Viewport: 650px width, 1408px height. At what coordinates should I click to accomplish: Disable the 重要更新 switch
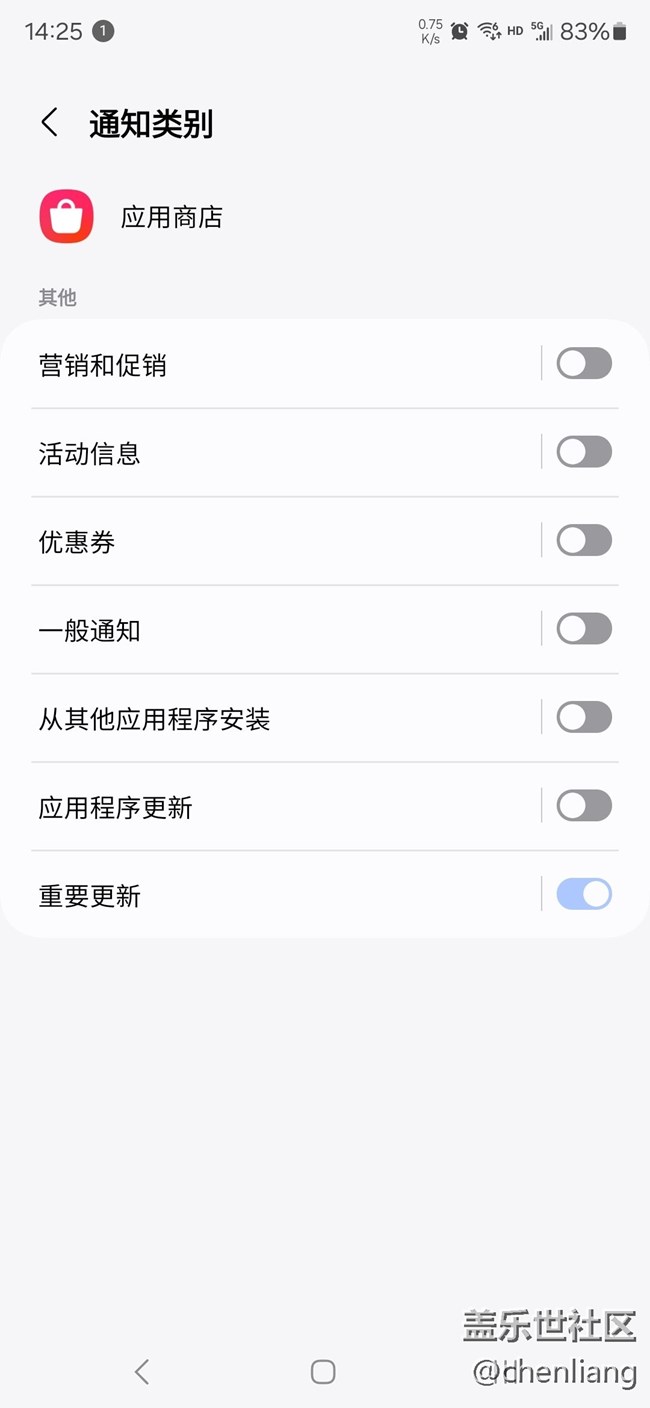pyautogui.click(x=584, y=894)
